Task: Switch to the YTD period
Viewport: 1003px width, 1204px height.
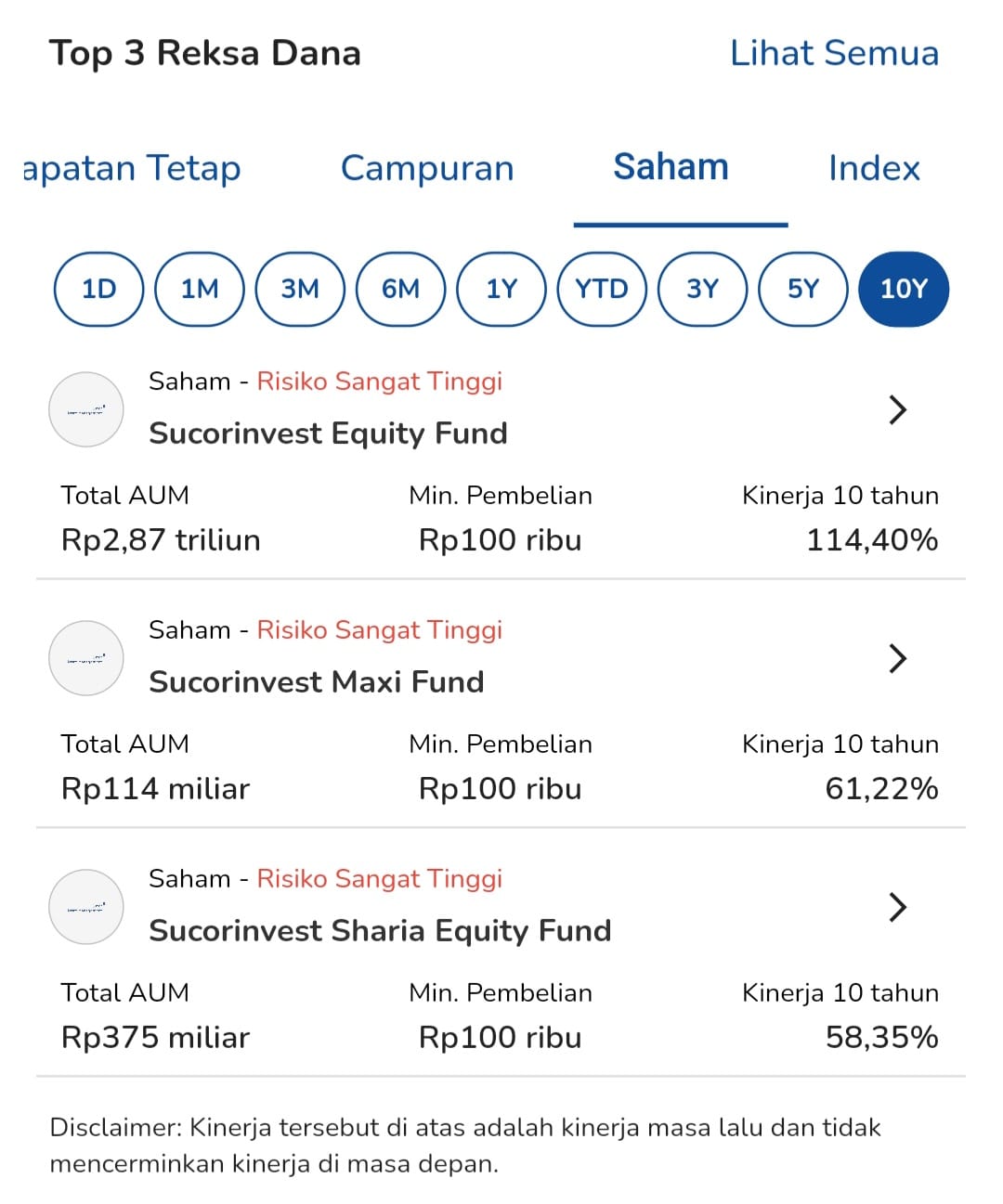Action: tap(602, 289)
